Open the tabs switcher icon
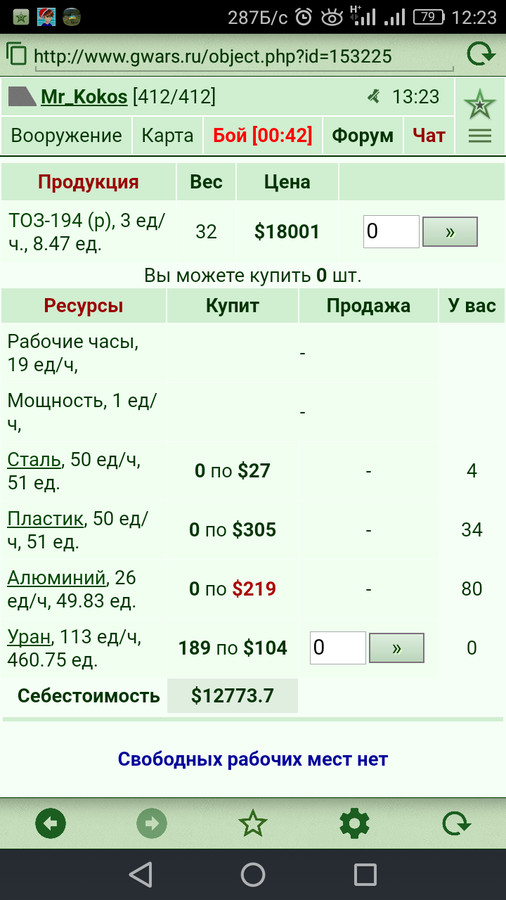 point(17,55)
